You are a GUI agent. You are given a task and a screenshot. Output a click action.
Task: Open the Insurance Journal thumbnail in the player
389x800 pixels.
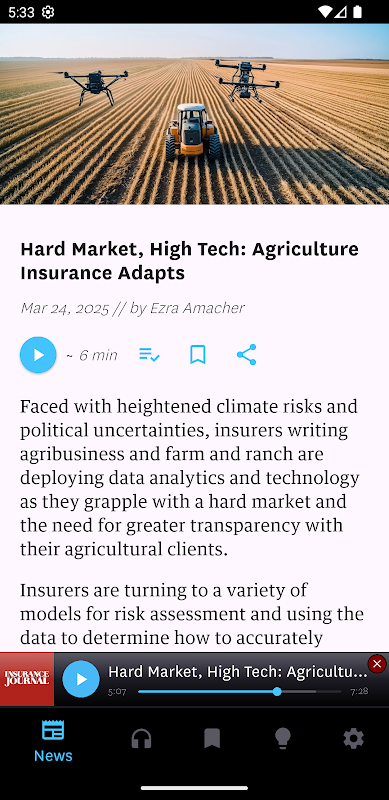(27, 679)
